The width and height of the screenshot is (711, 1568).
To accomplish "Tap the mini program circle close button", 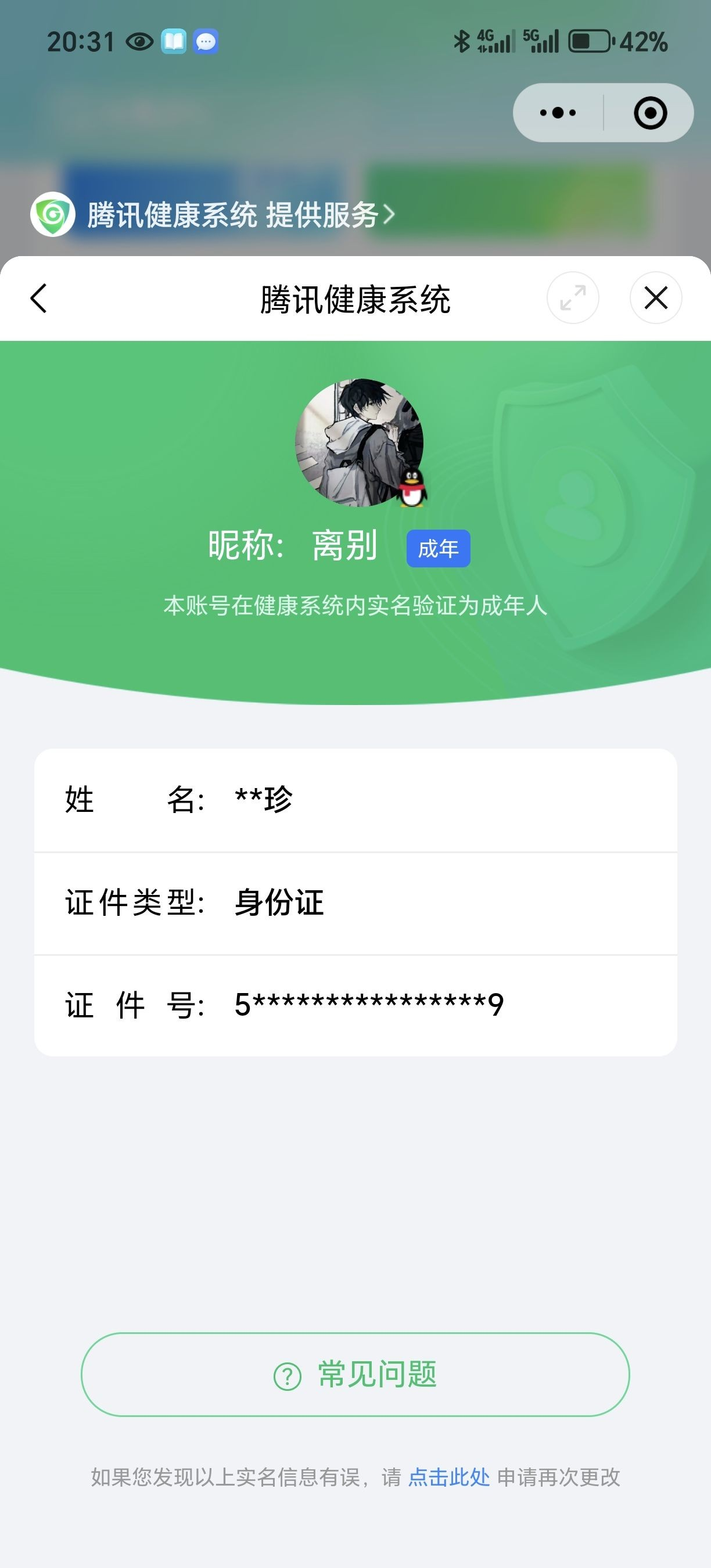I will click(x=650, y=113).
